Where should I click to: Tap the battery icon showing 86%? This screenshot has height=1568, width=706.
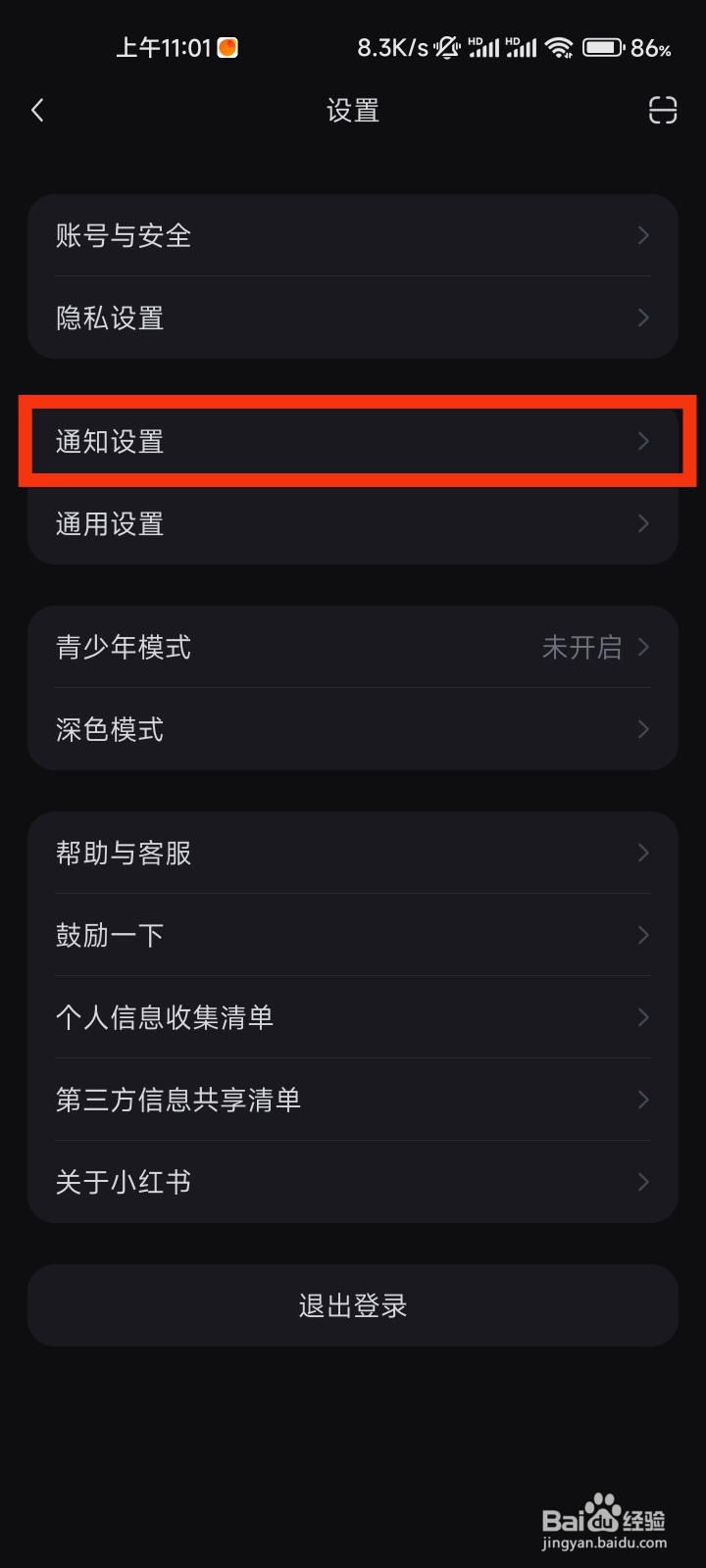(602, 46)
